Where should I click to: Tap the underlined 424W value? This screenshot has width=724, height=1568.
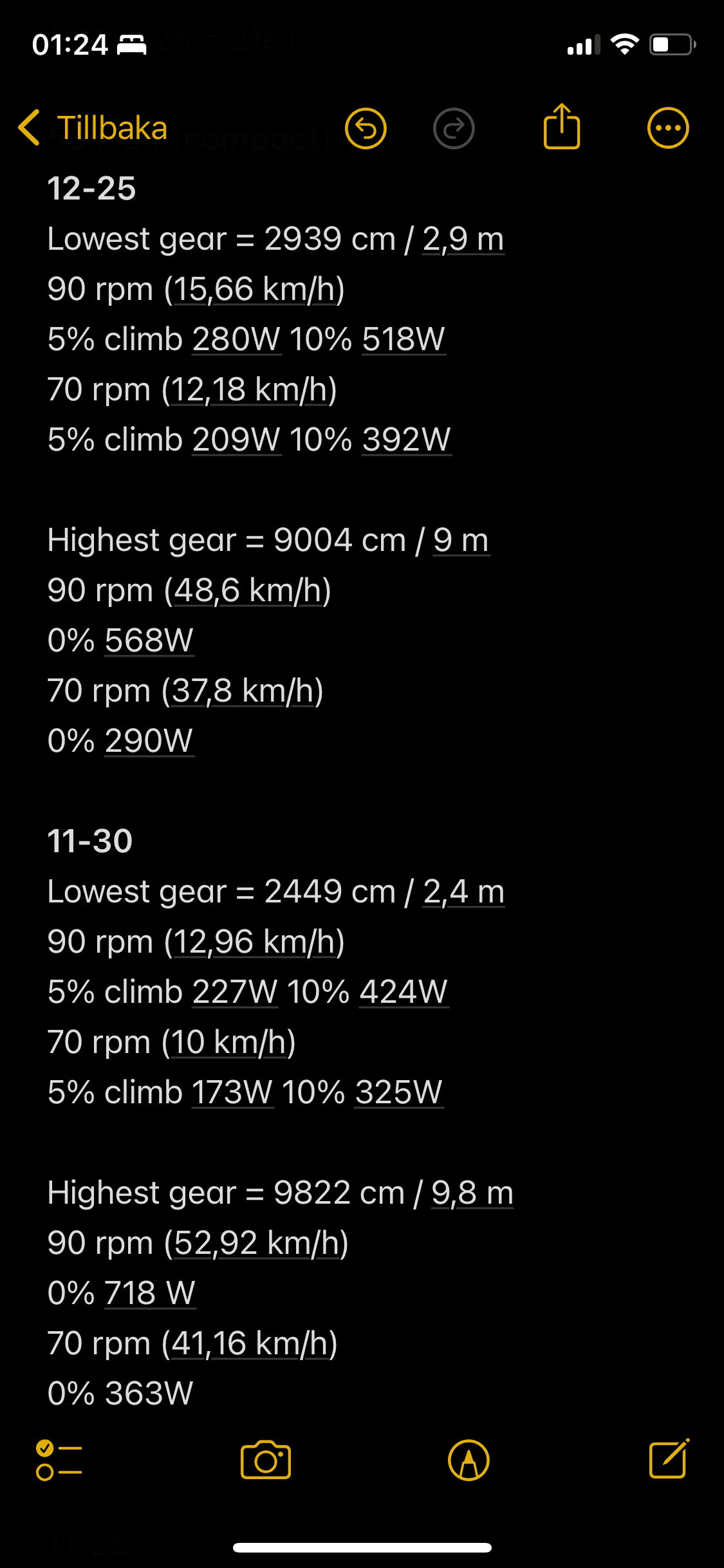404,993
